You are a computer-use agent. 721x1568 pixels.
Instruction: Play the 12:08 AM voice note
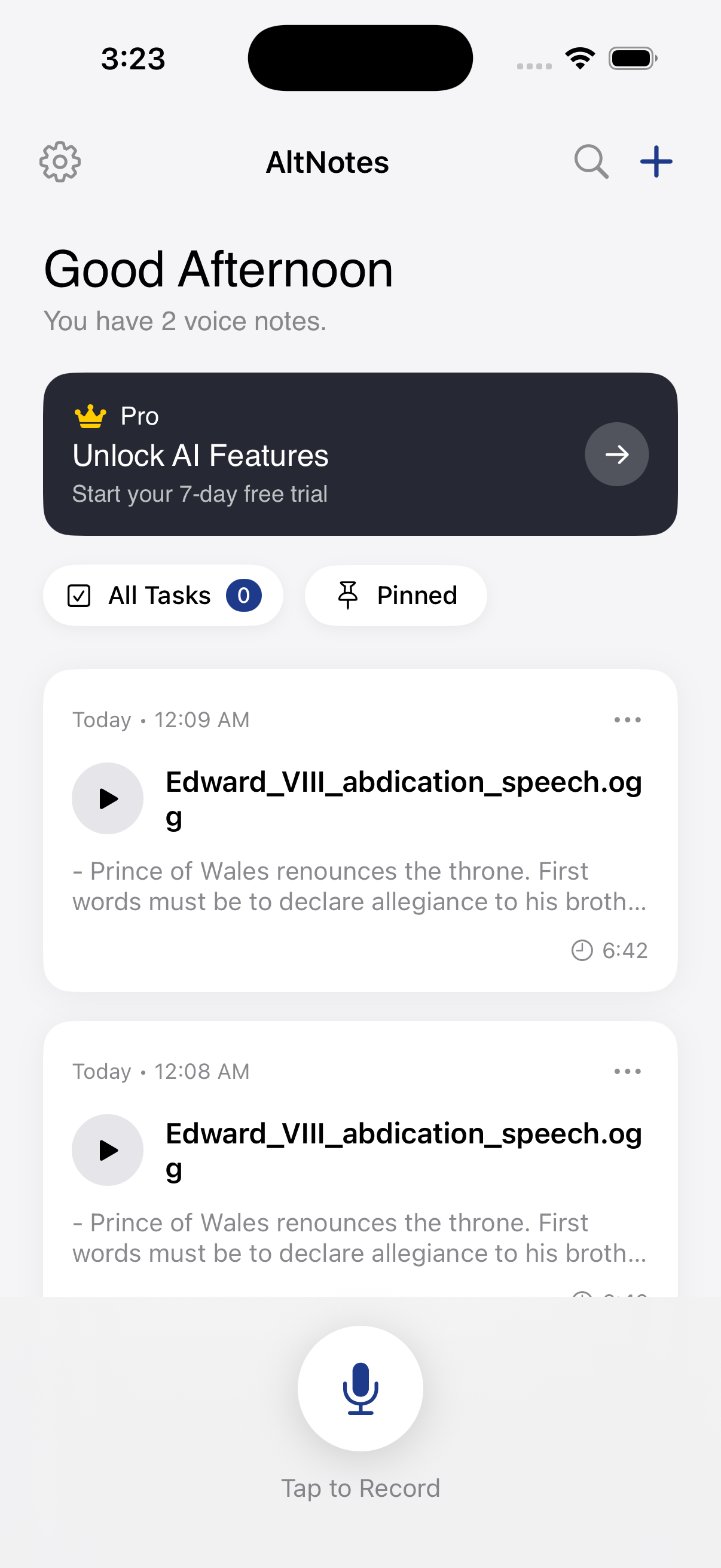(108, 1150)
